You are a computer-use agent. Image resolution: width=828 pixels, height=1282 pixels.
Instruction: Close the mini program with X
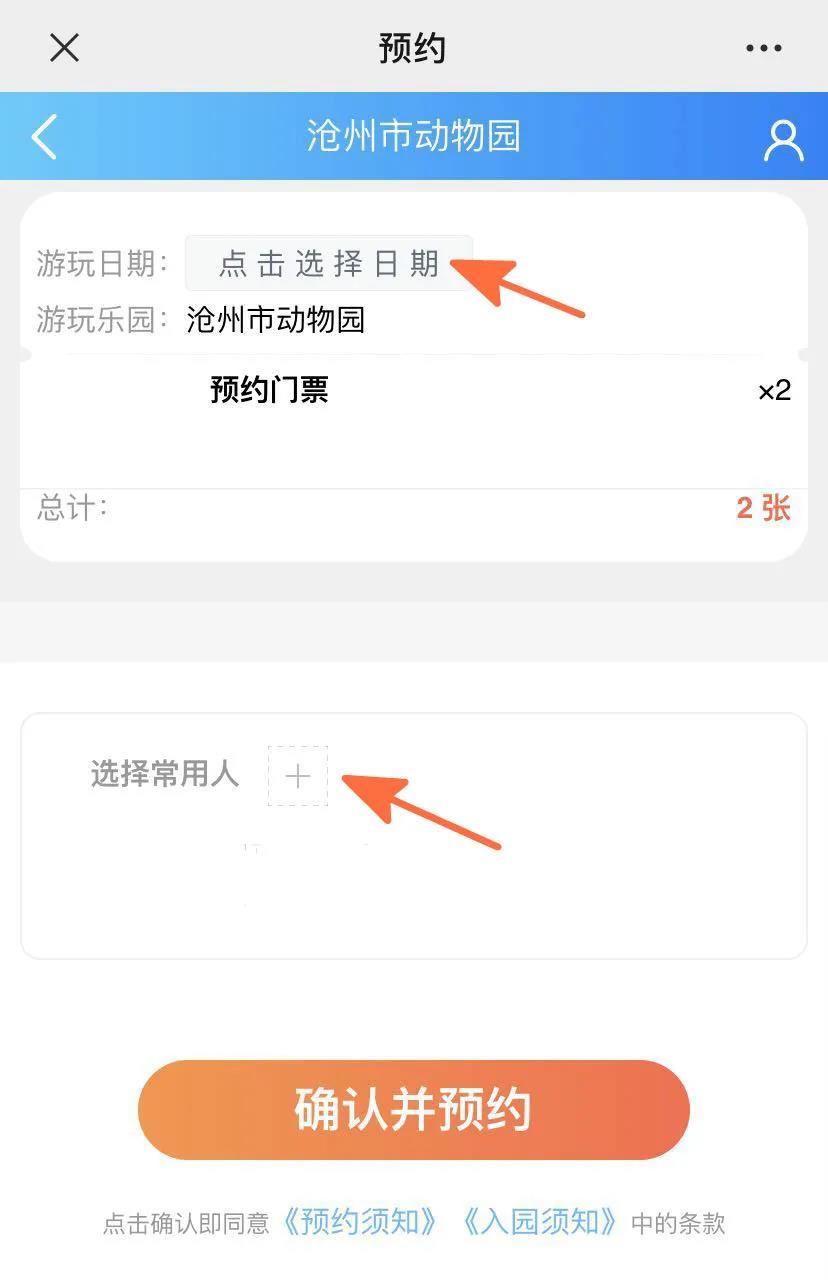coord(64,47)
